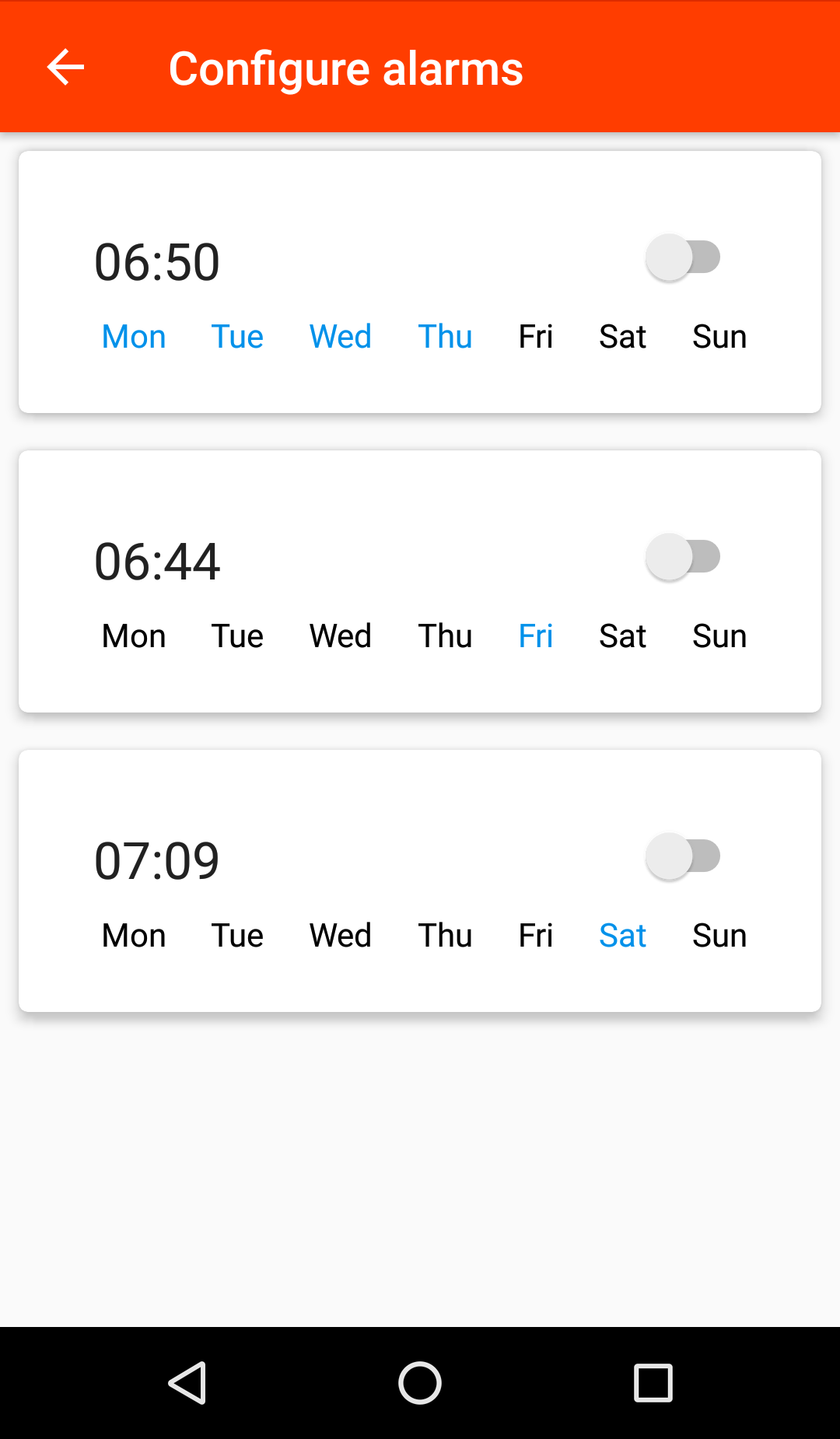Remove Thu from the 06:50 alarm

tap(445, 337)
